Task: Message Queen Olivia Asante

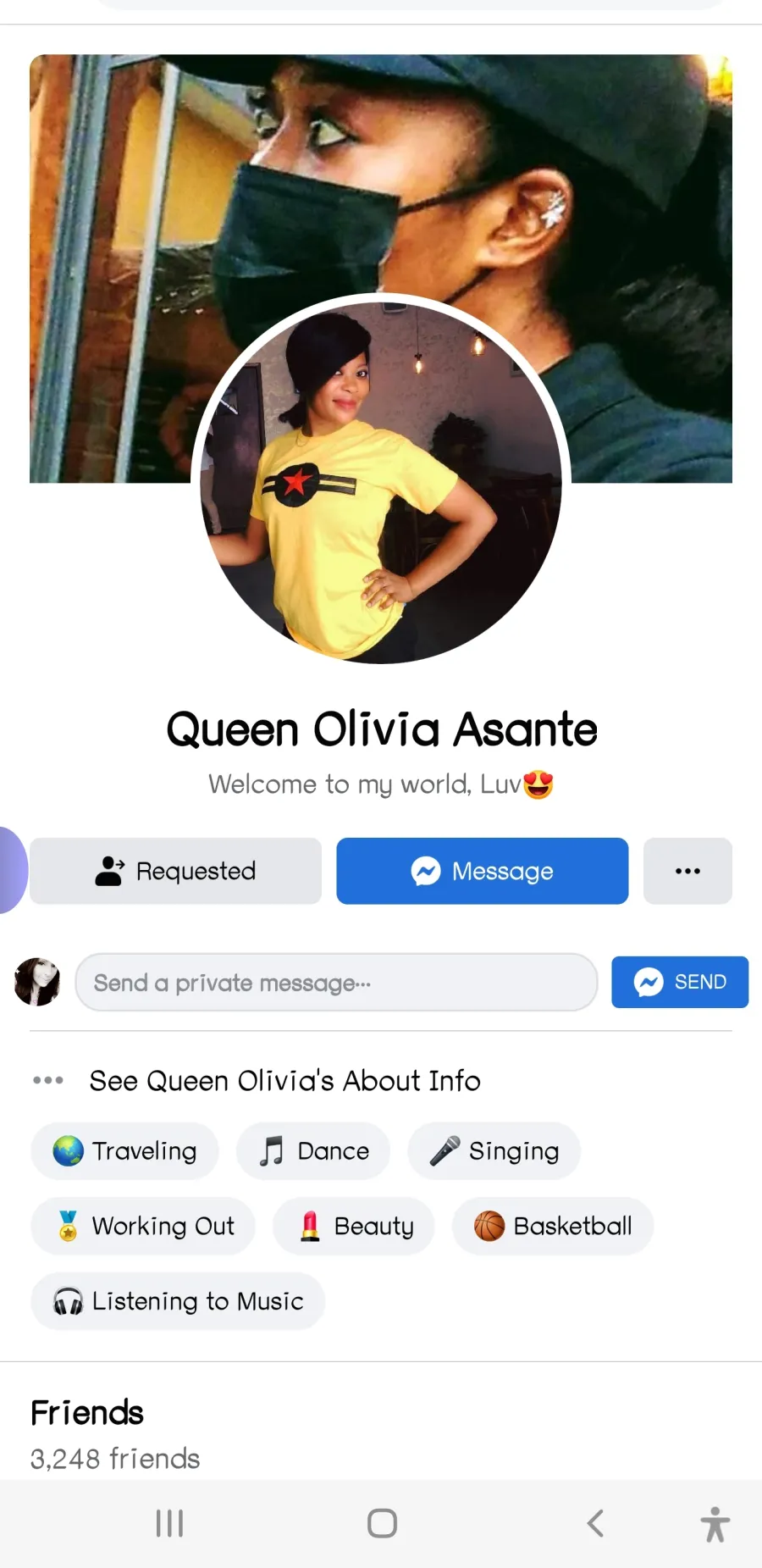Action: pyautogui.click(x=482, y=871)
